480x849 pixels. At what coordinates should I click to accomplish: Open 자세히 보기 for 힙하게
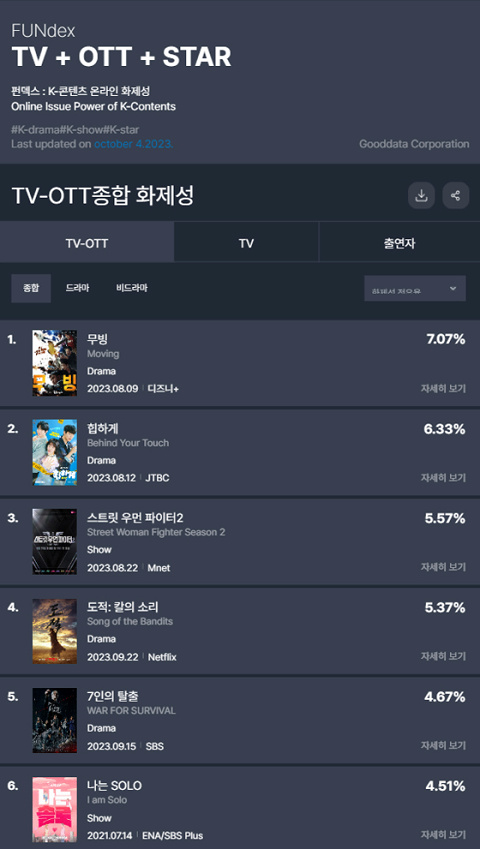tap(443, 478)
